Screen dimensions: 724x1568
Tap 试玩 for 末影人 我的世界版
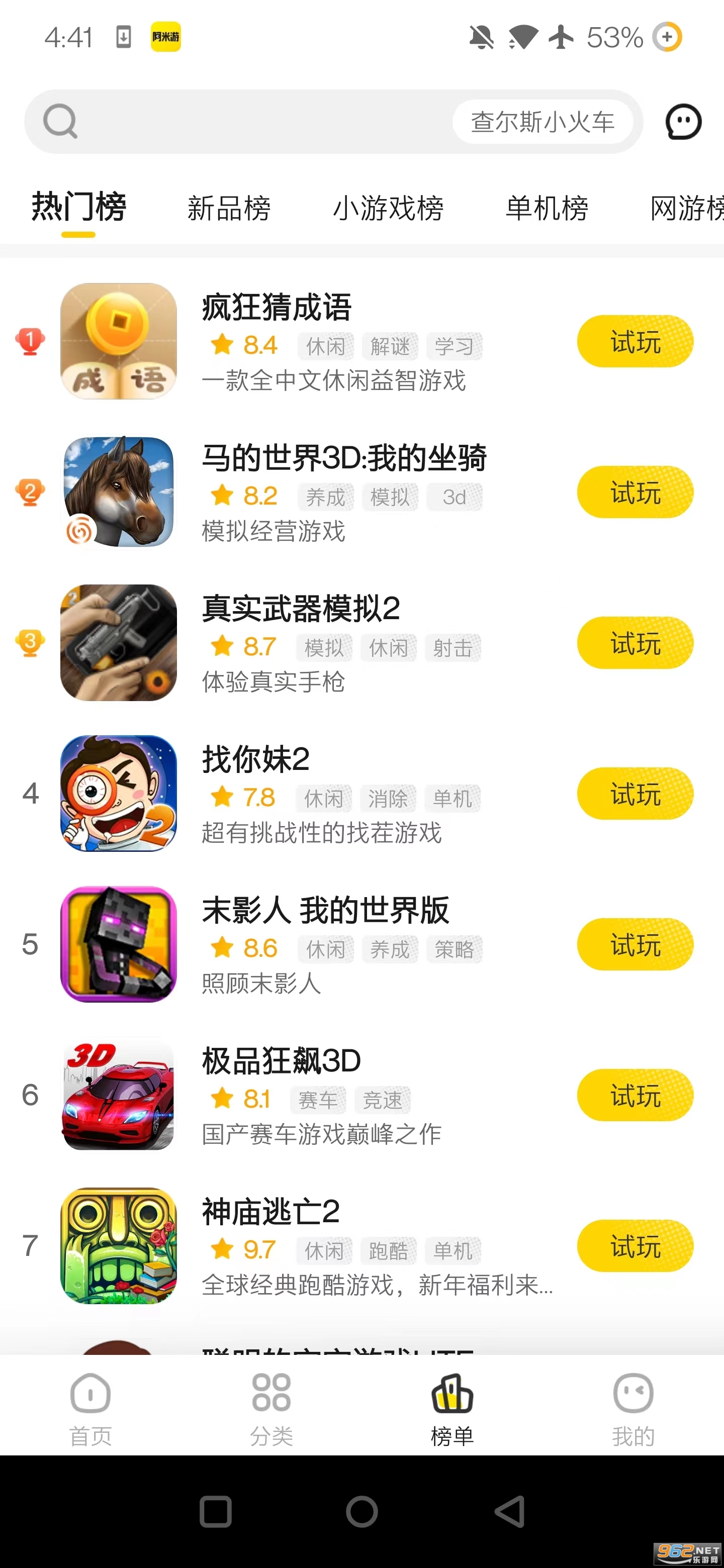pyautogui.click(x=635, y=944)
